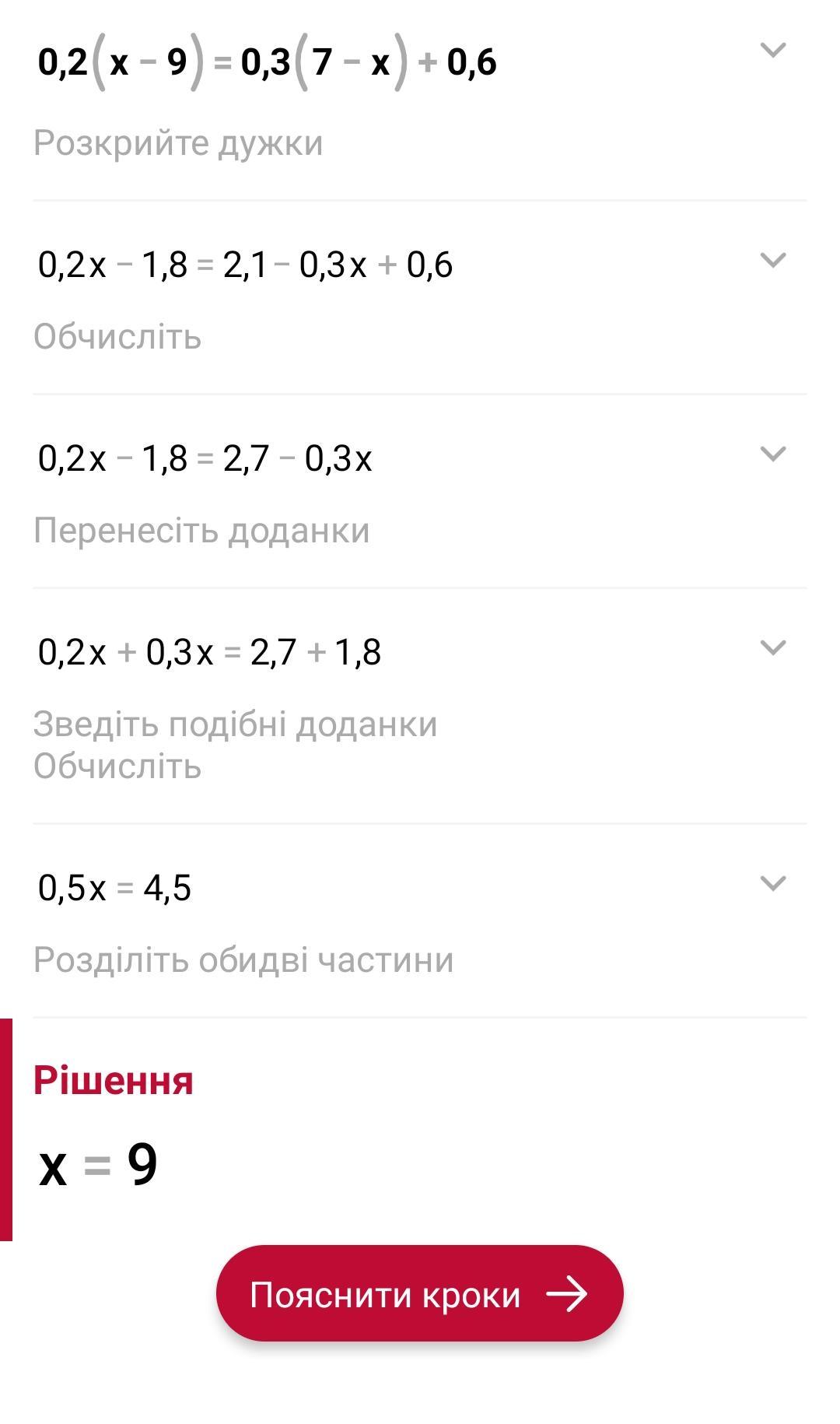Tap the 'Пояснити кроки' button

pos(420,1295)
